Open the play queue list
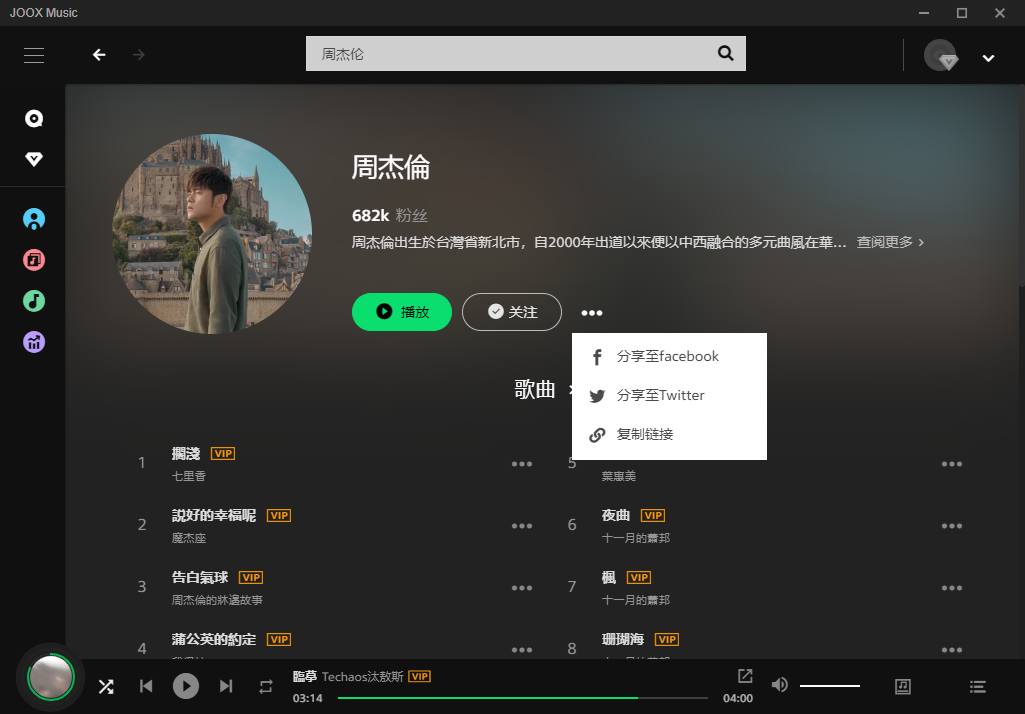Screen dimensions: 1025x714 pos(978,686)
